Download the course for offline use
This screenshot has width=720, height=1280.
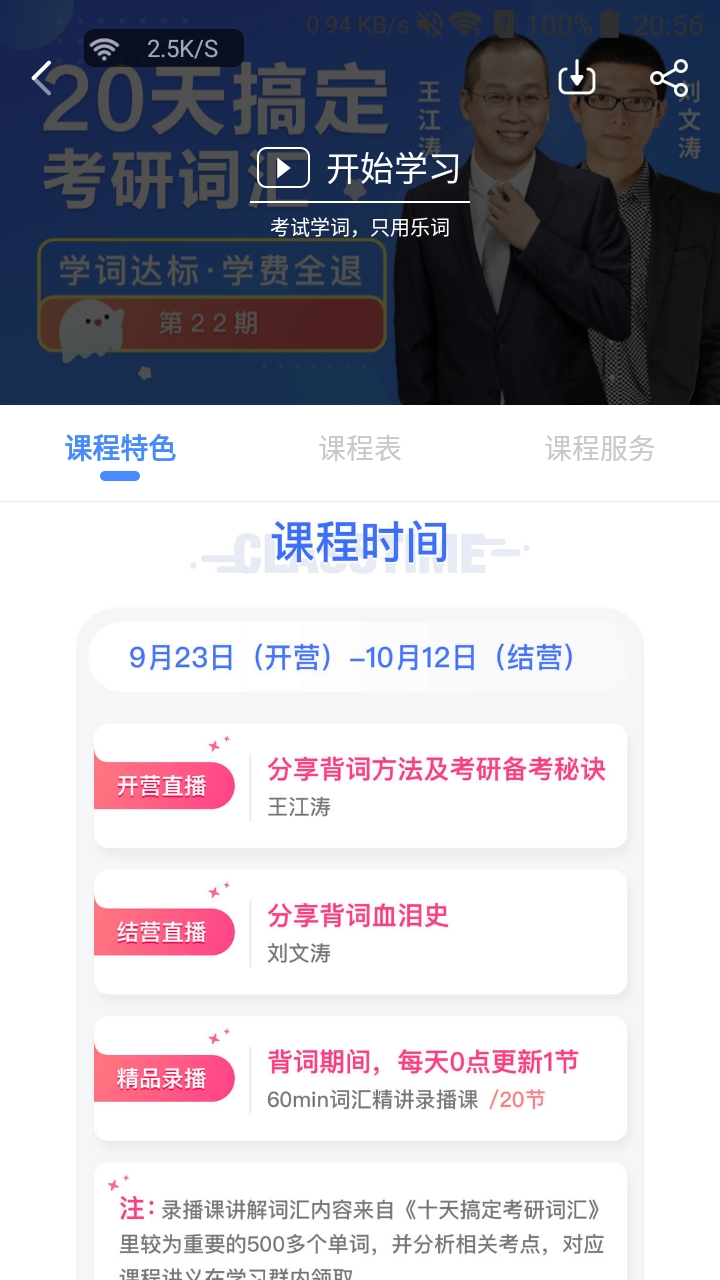577,78
